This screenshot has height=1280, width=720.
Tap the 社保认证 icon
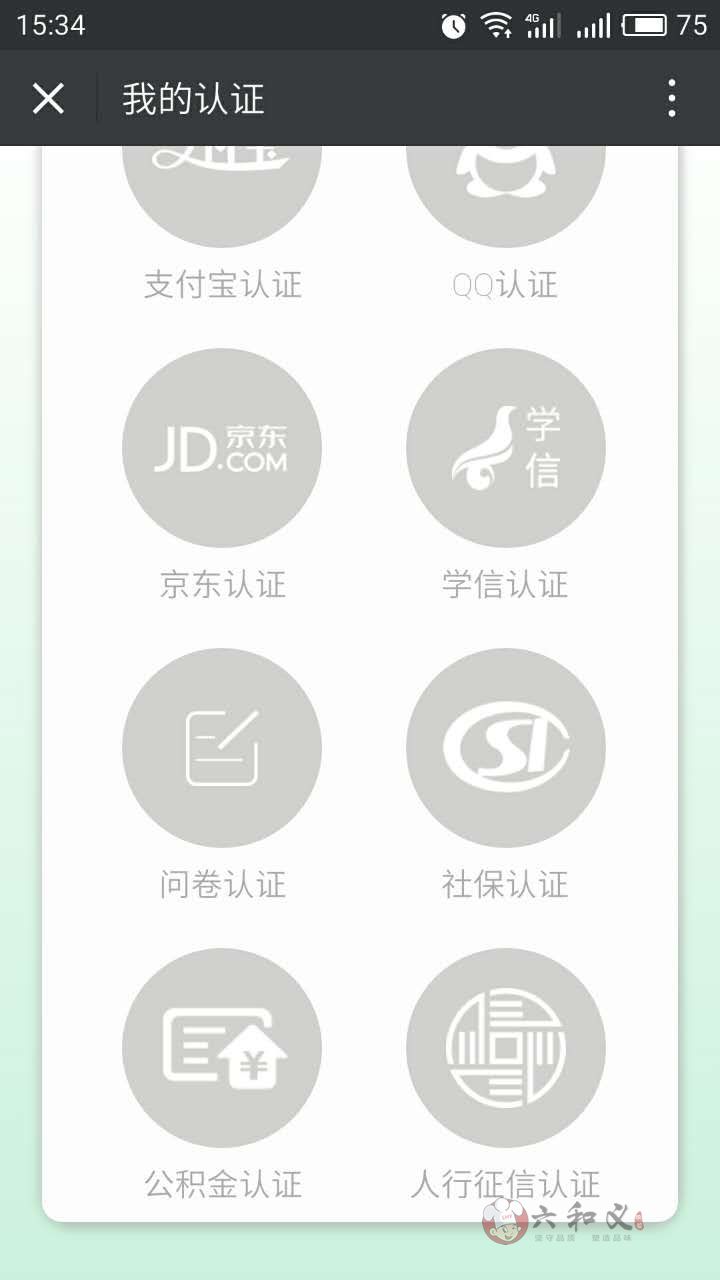(506, 748)
